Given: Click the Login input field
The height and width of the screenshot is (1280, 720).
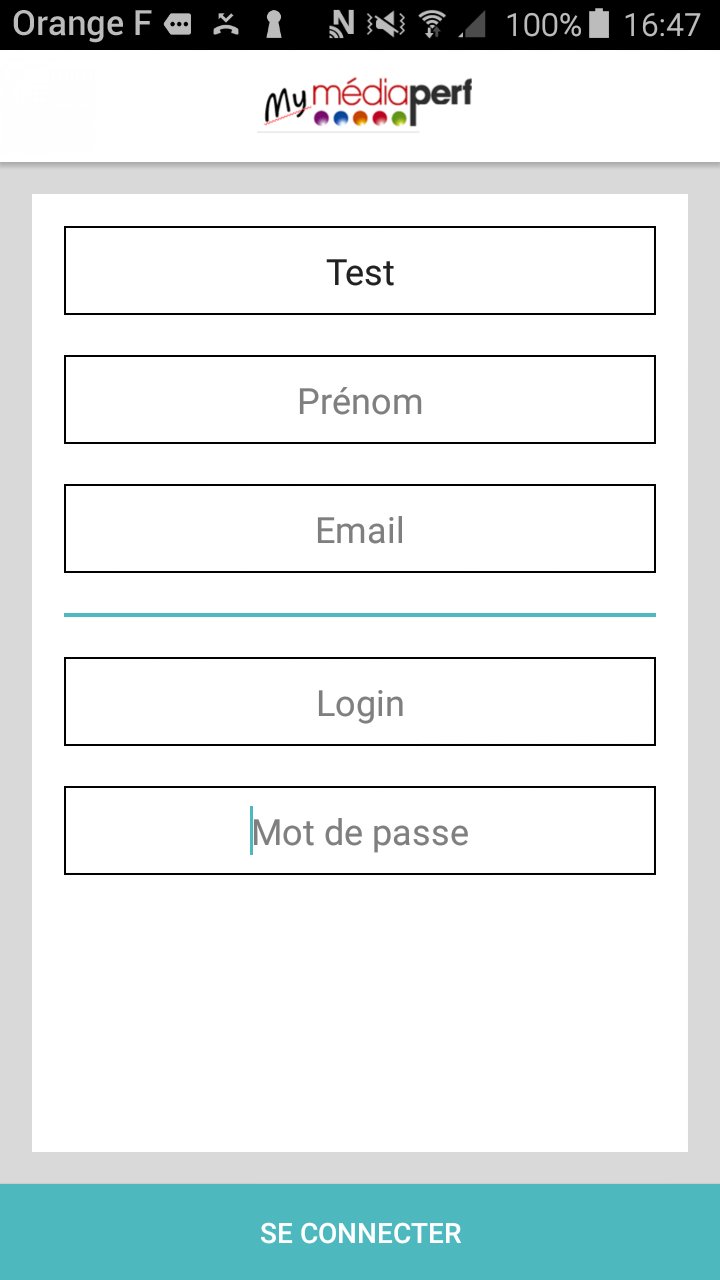Looking at the screenshot, I should [x=360, y=701].
